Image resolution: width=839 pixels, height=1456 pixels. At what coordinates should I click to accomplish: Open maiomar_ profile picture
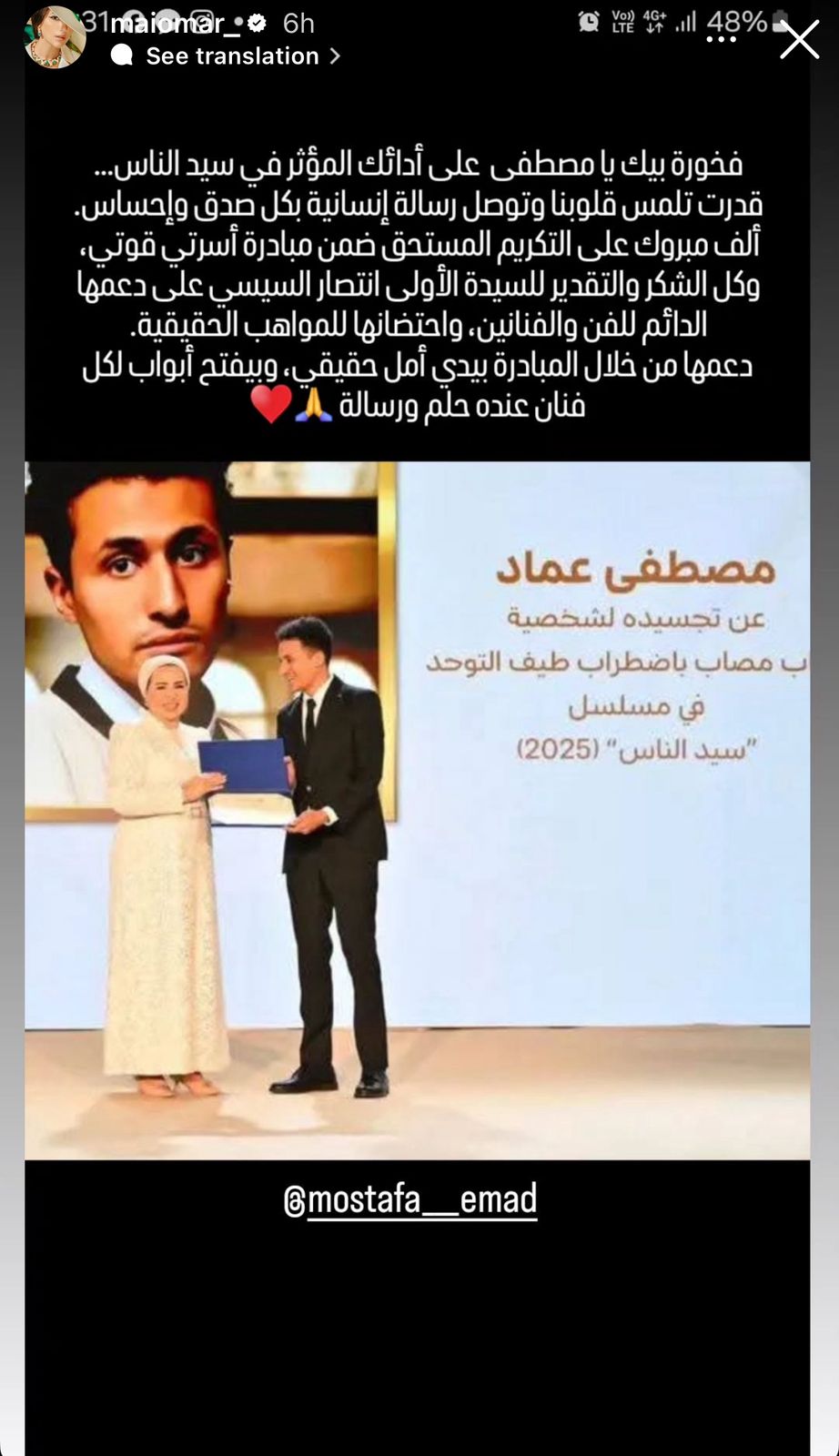tap(55, 38)
